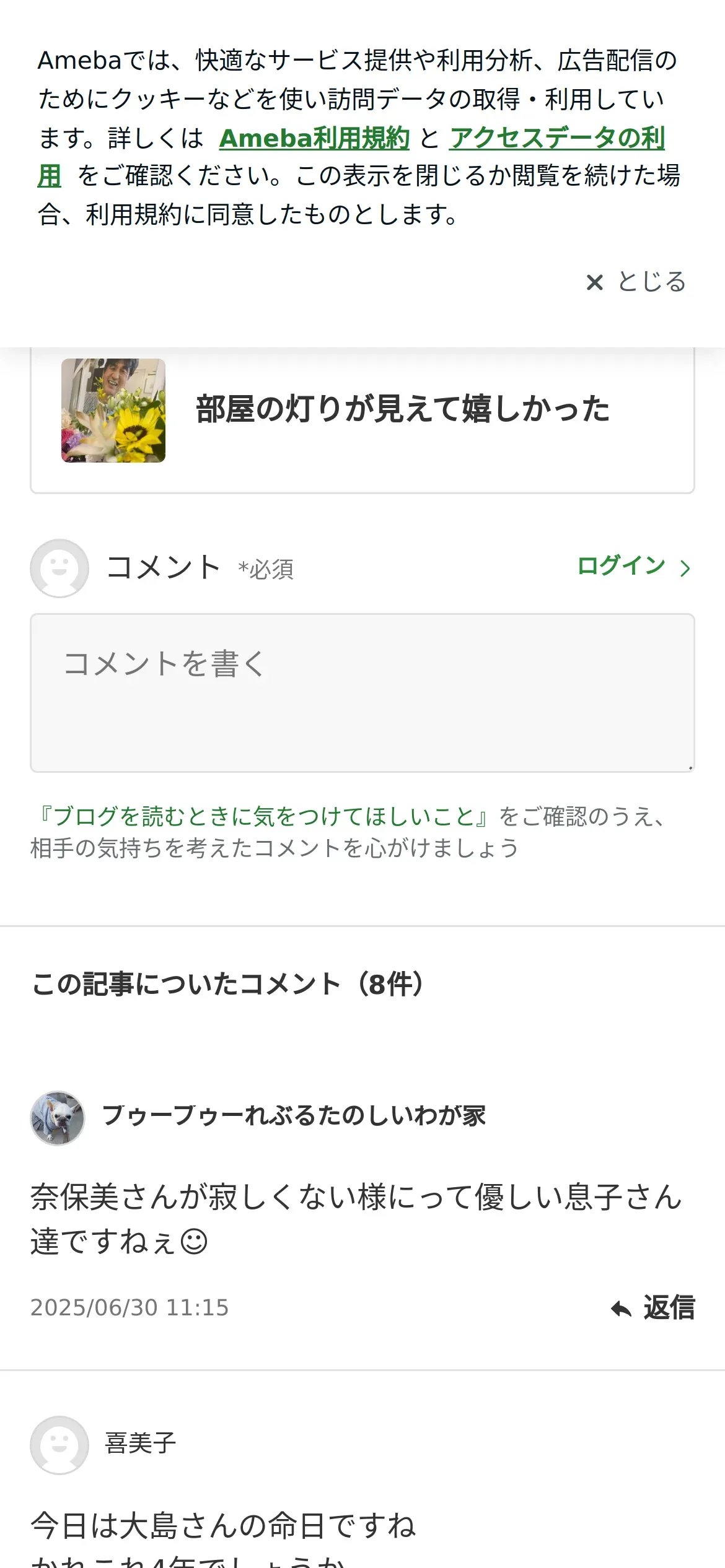
Task: Open the アクセスデータの利用 link
Action: point(556,138)
